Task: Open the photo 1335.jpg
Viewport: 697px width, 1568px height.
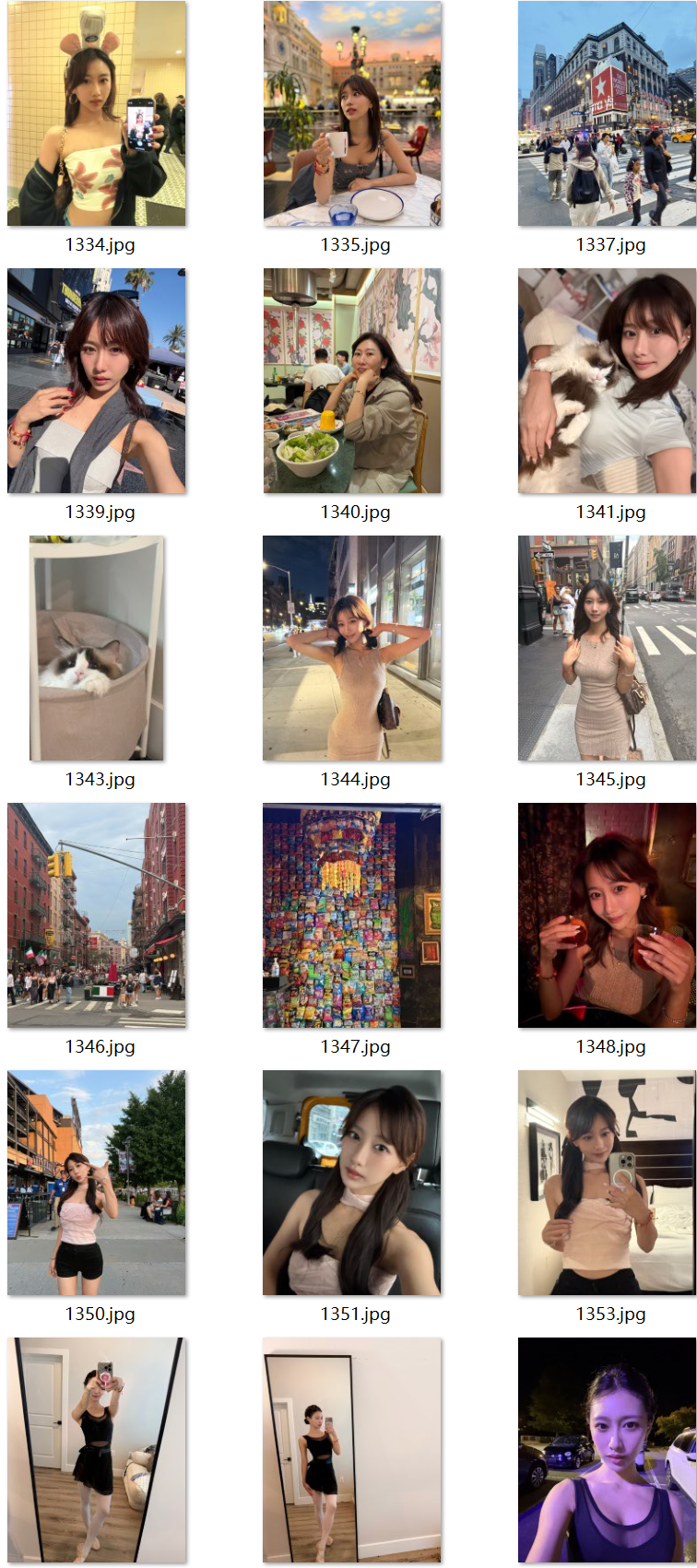Action: 352,113
